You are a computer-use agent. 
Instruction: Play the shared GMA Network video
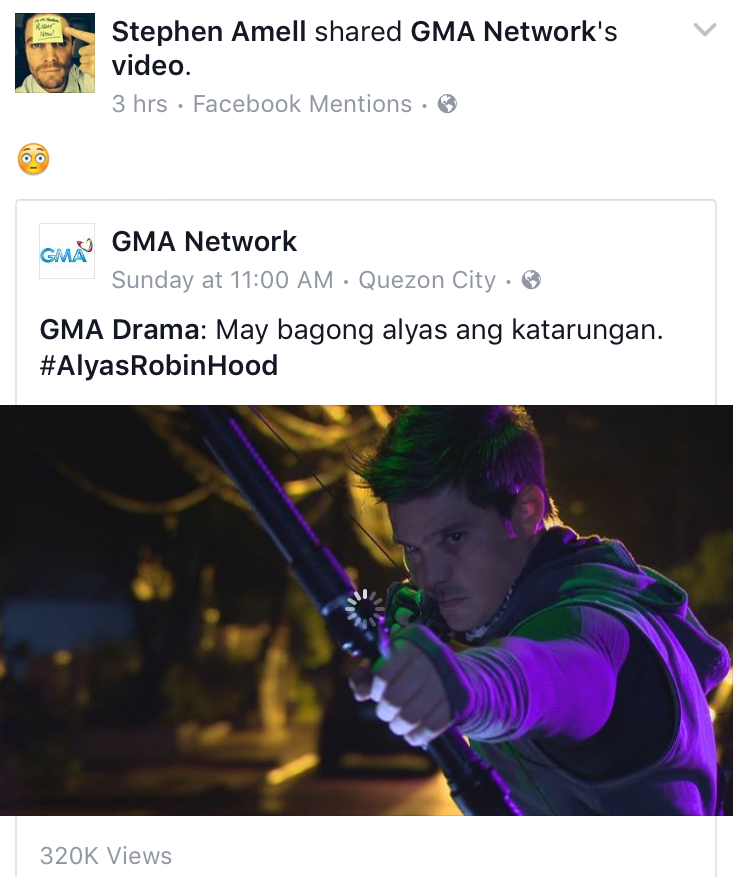[365, 609]
